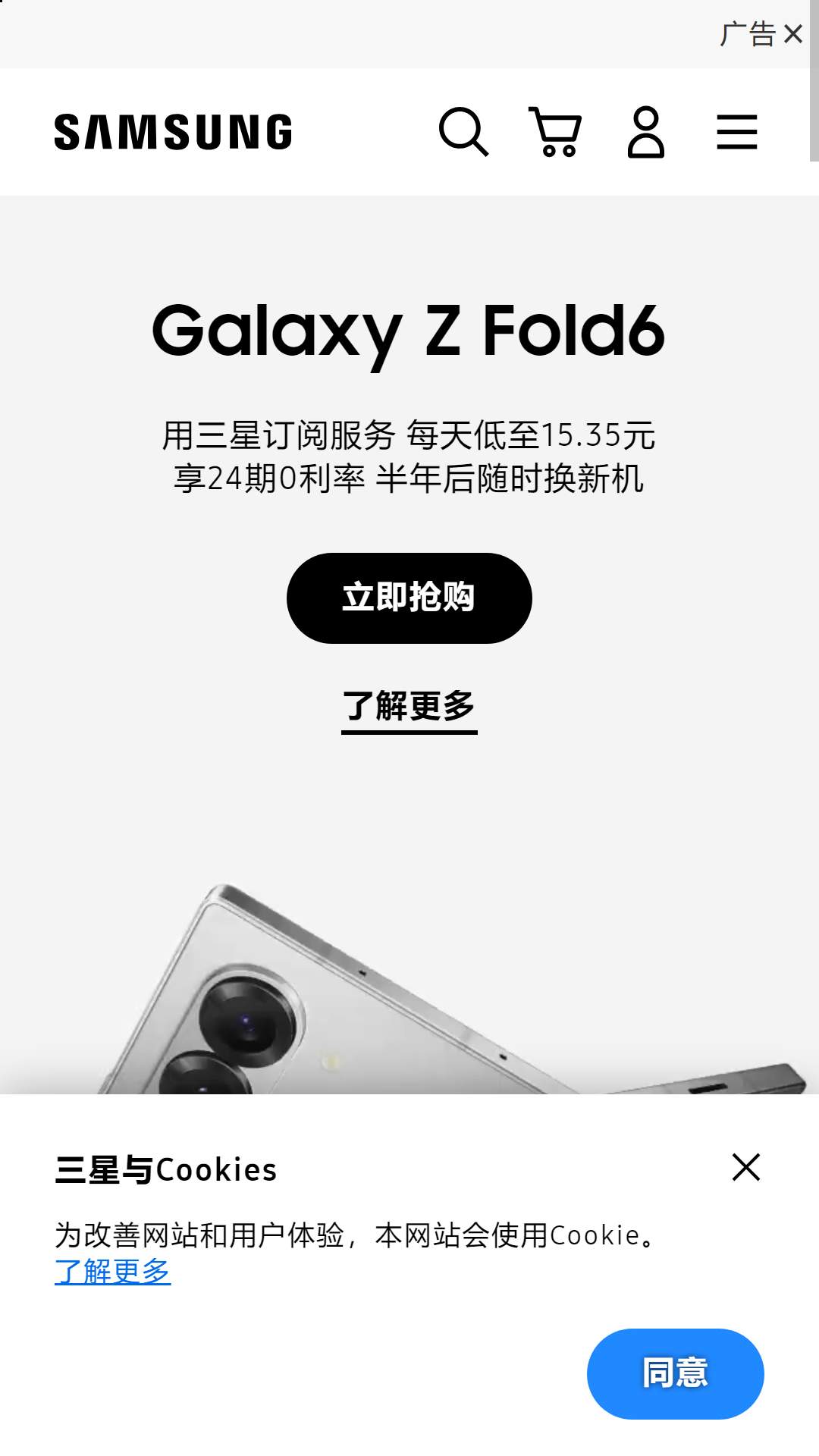
Task: Open the account profile icon
Action: (x=646, y=132)
